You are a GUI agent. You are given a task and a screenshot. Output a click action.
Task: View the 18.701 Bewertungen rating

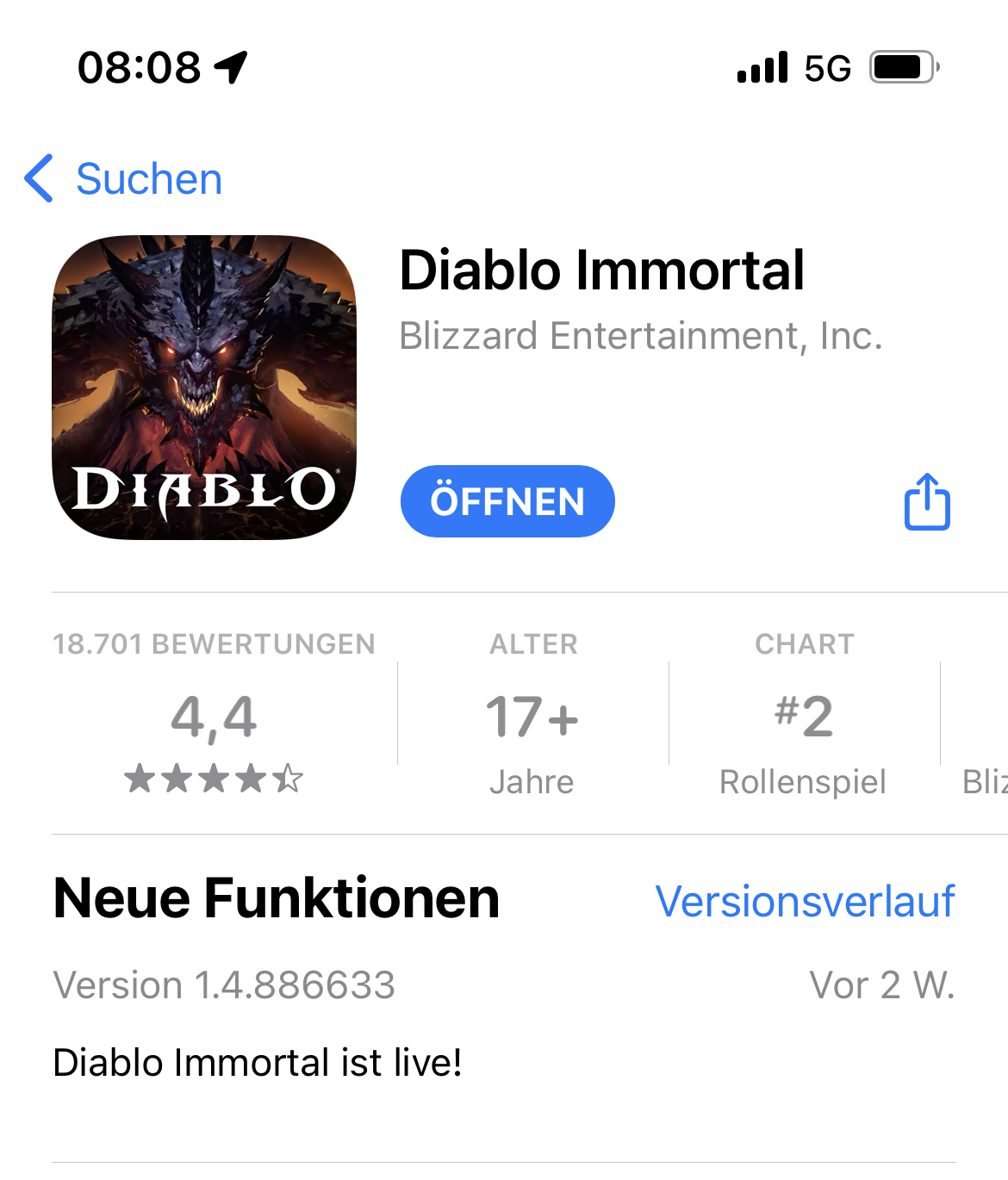click(x=214, y=715)
